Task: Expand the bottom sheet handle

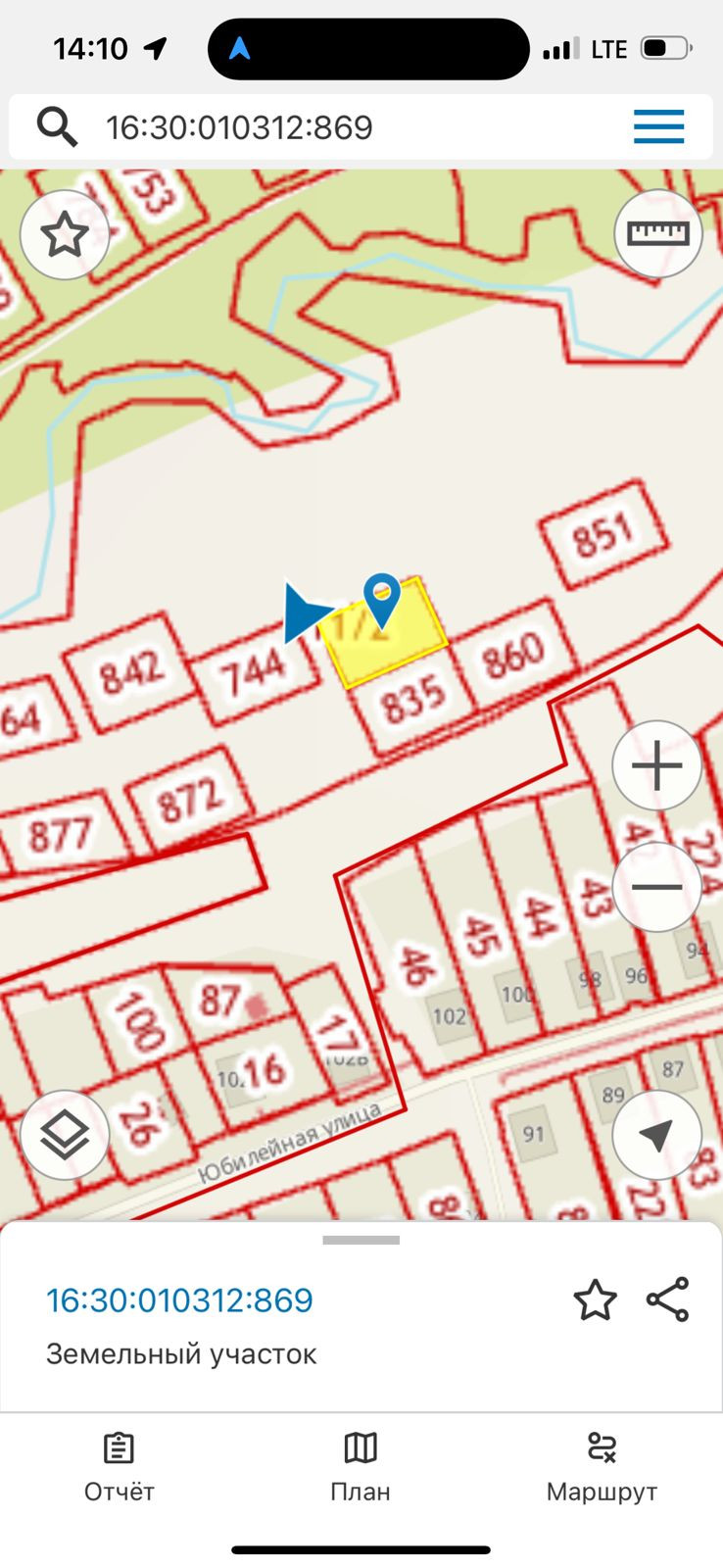Action: (361, 1240)
